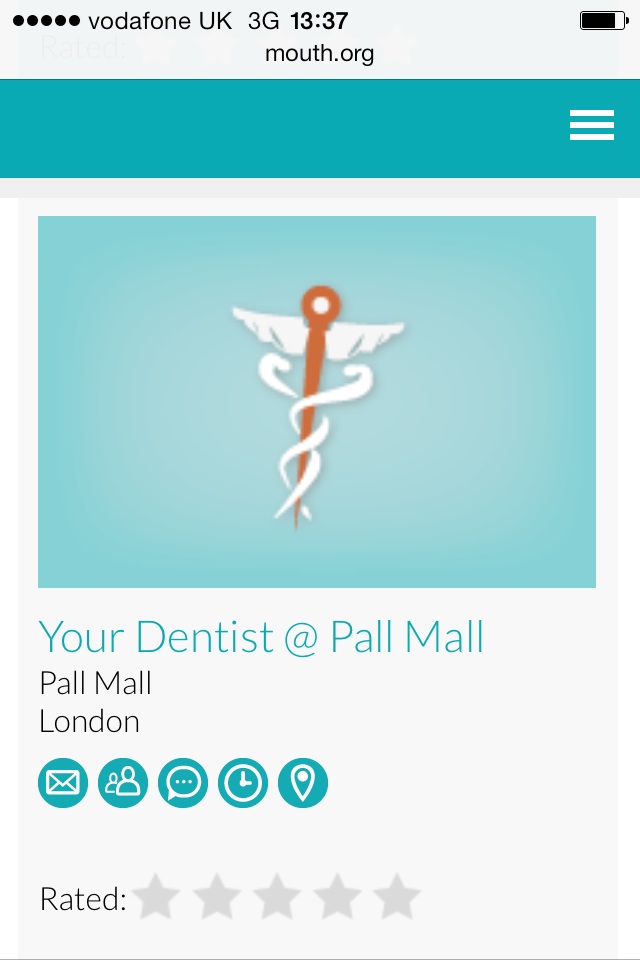The image size is (640, 960).
Task: Open the practice image with caduceus
Action: (317, 402)
